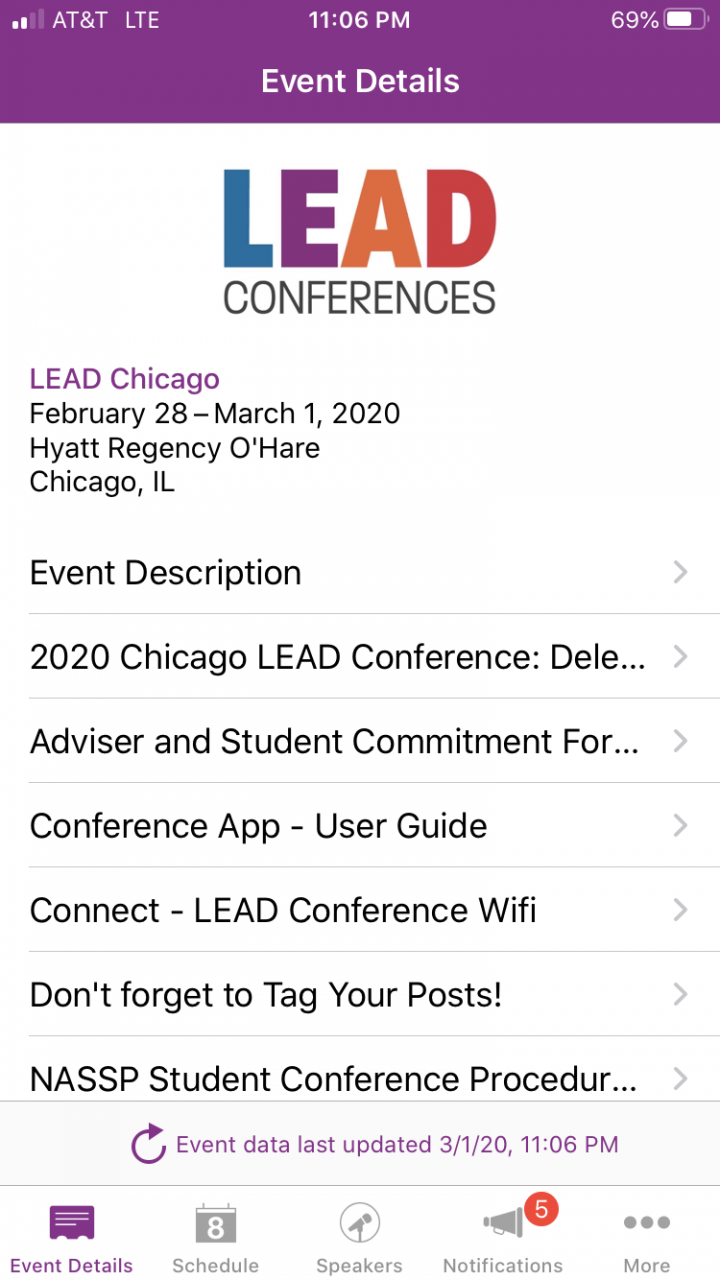720x1280 pixels.
Task: Open Don't forget to Tag Your Posts
Action: pos(360,995)
